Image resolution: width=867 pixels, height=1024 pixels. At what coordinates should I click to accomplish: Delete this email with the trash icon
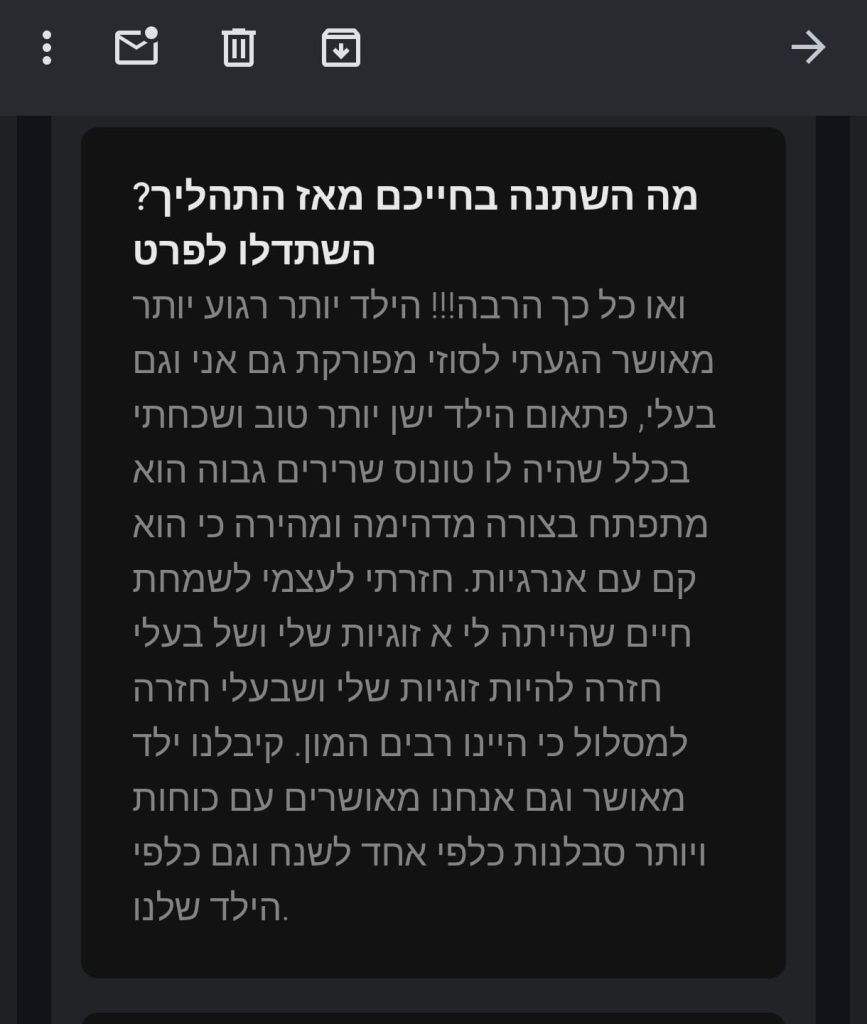[x=238, y=47]
